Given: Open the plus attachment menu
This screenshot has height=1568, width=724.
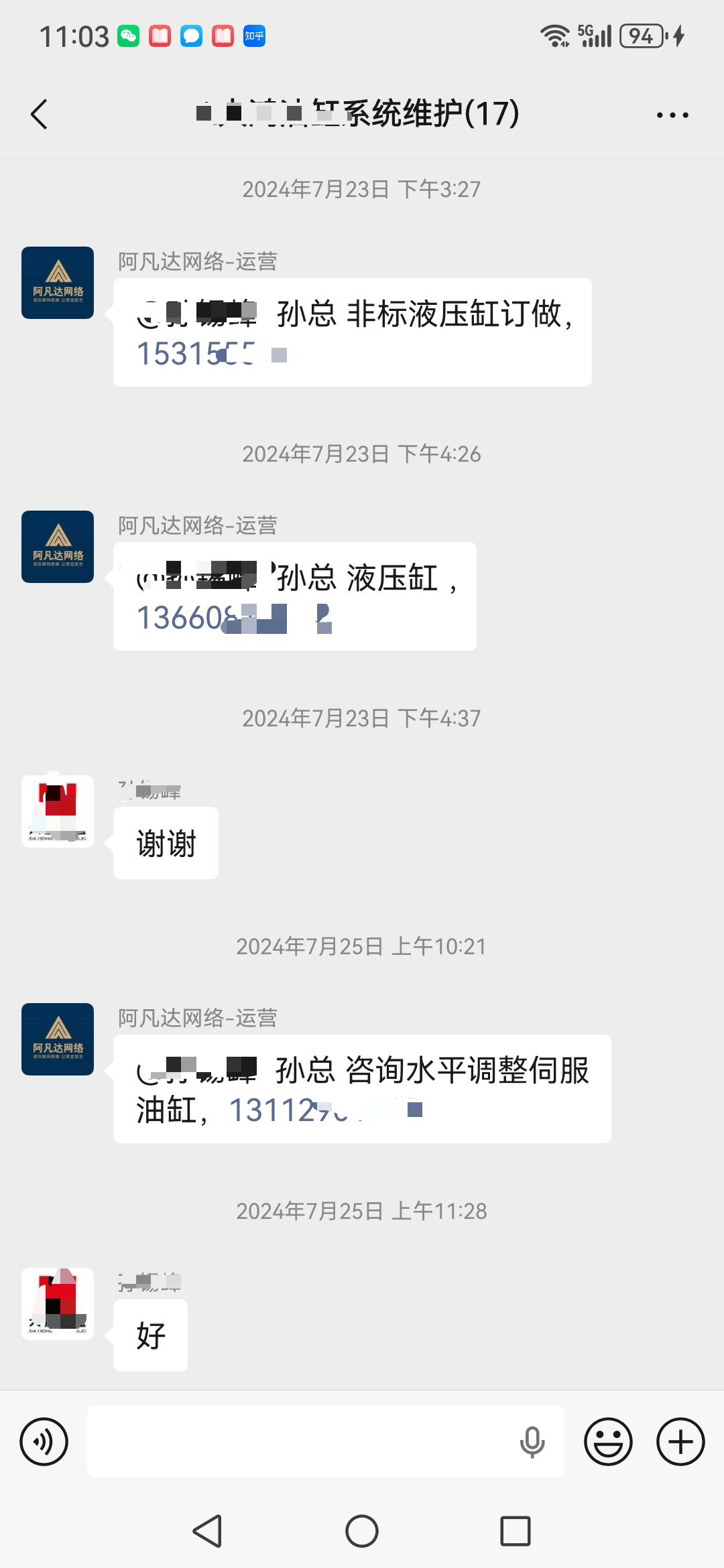Looking at the screenshot, I should point(680,1441).
